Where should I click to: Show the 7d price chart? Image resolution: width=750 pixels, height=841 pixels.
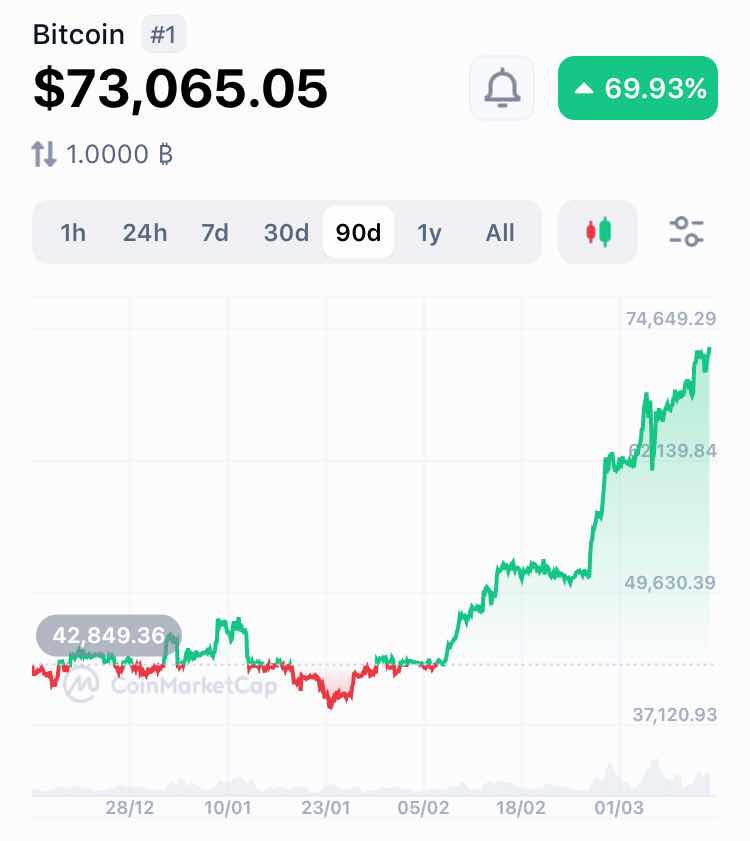point(215,233)
